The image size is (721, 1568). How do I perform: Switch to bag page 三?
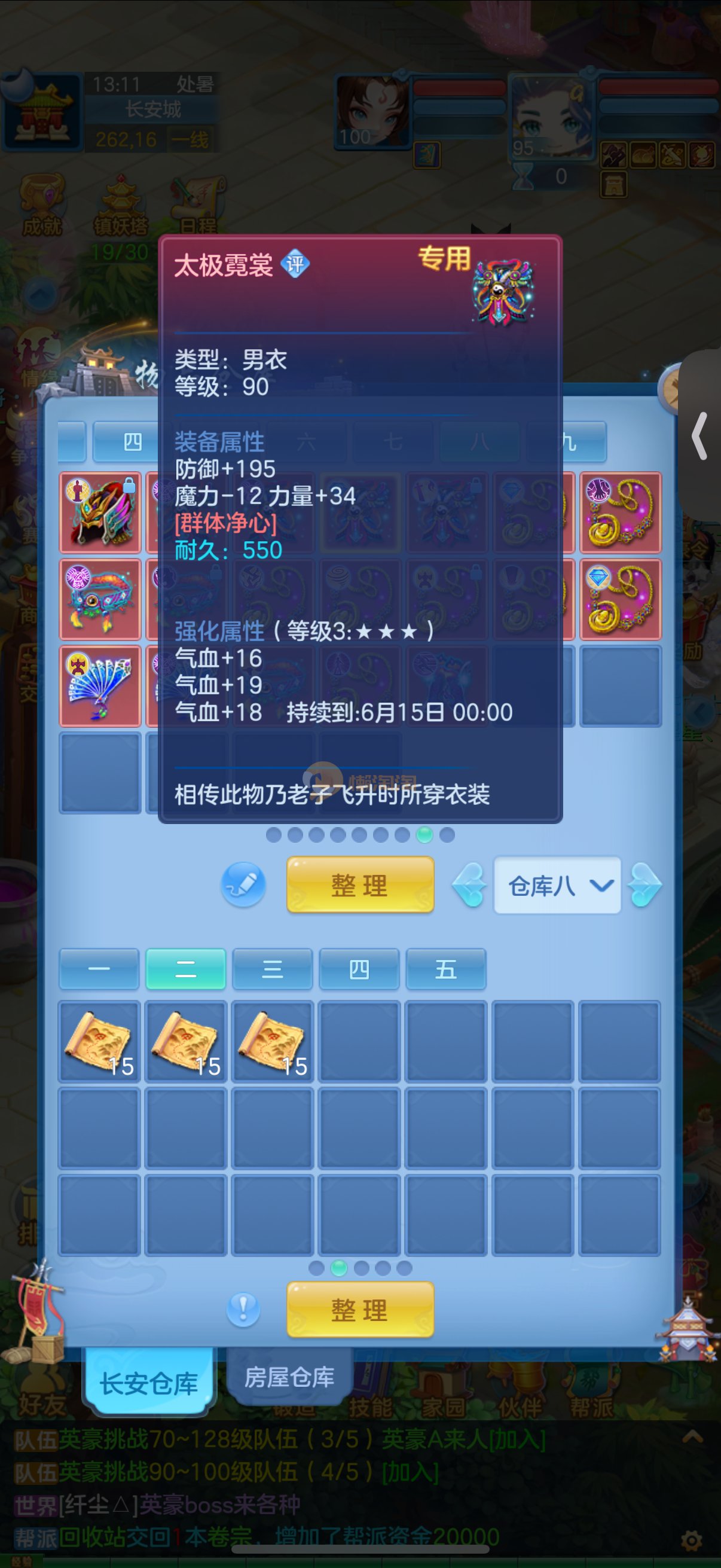[272, 968]
